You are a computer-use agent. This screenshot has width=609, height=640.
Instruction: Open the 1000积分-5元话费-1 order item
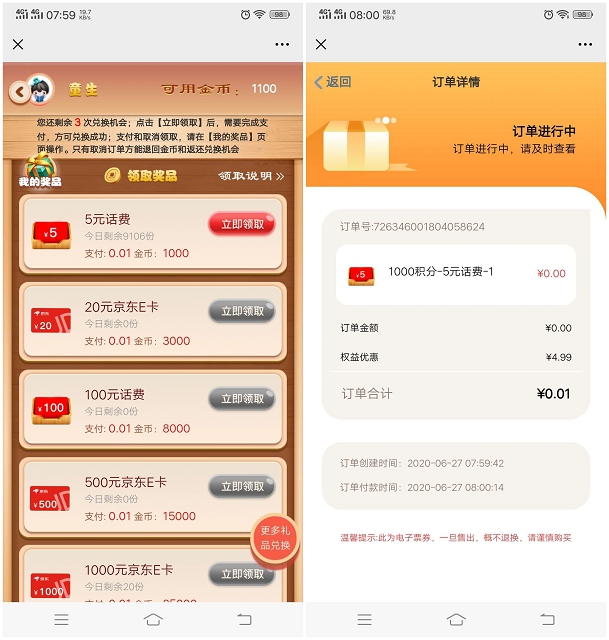455,273
